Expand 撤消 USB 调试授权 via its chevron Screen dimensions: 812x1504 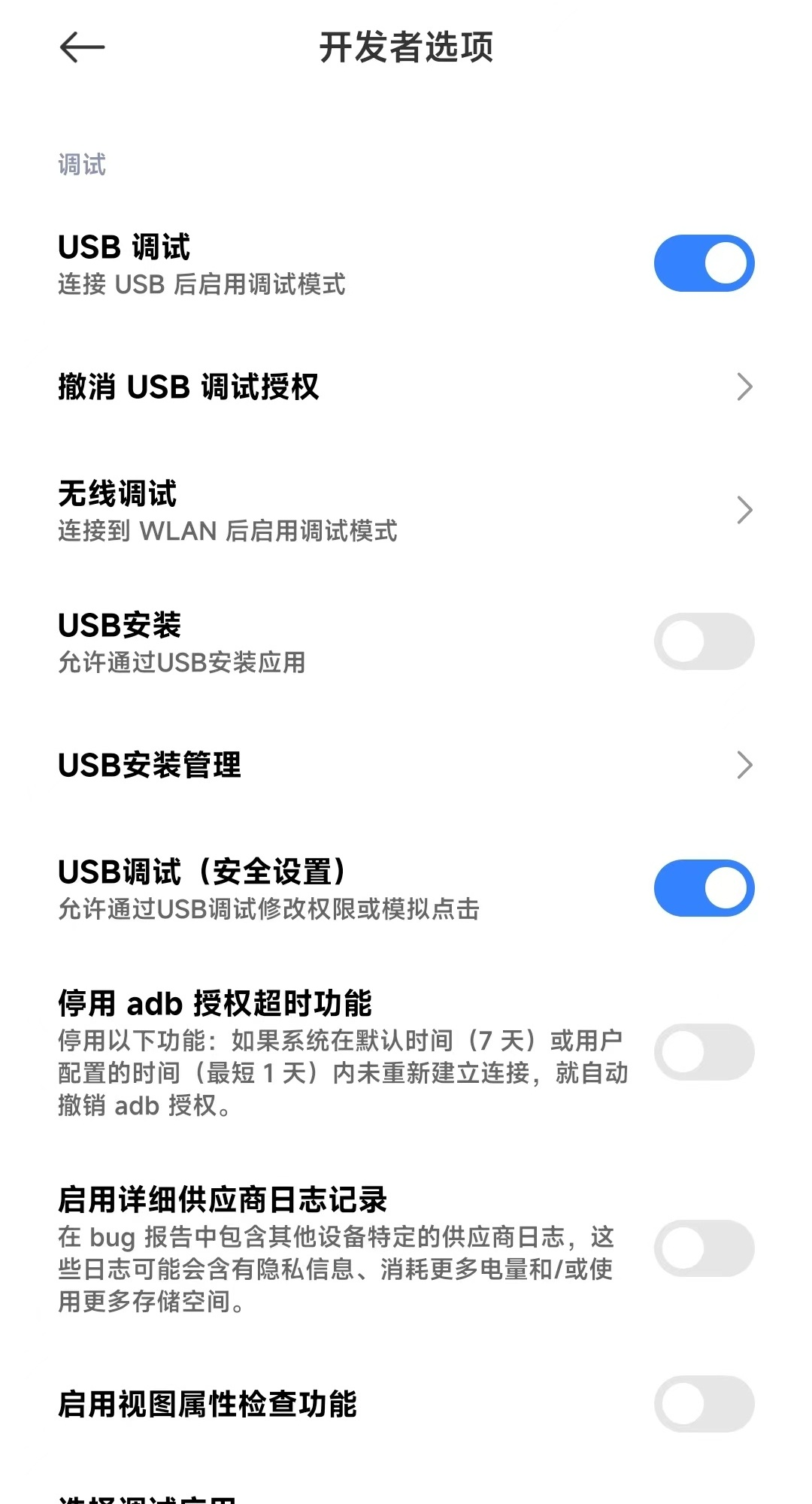[745, 387]
